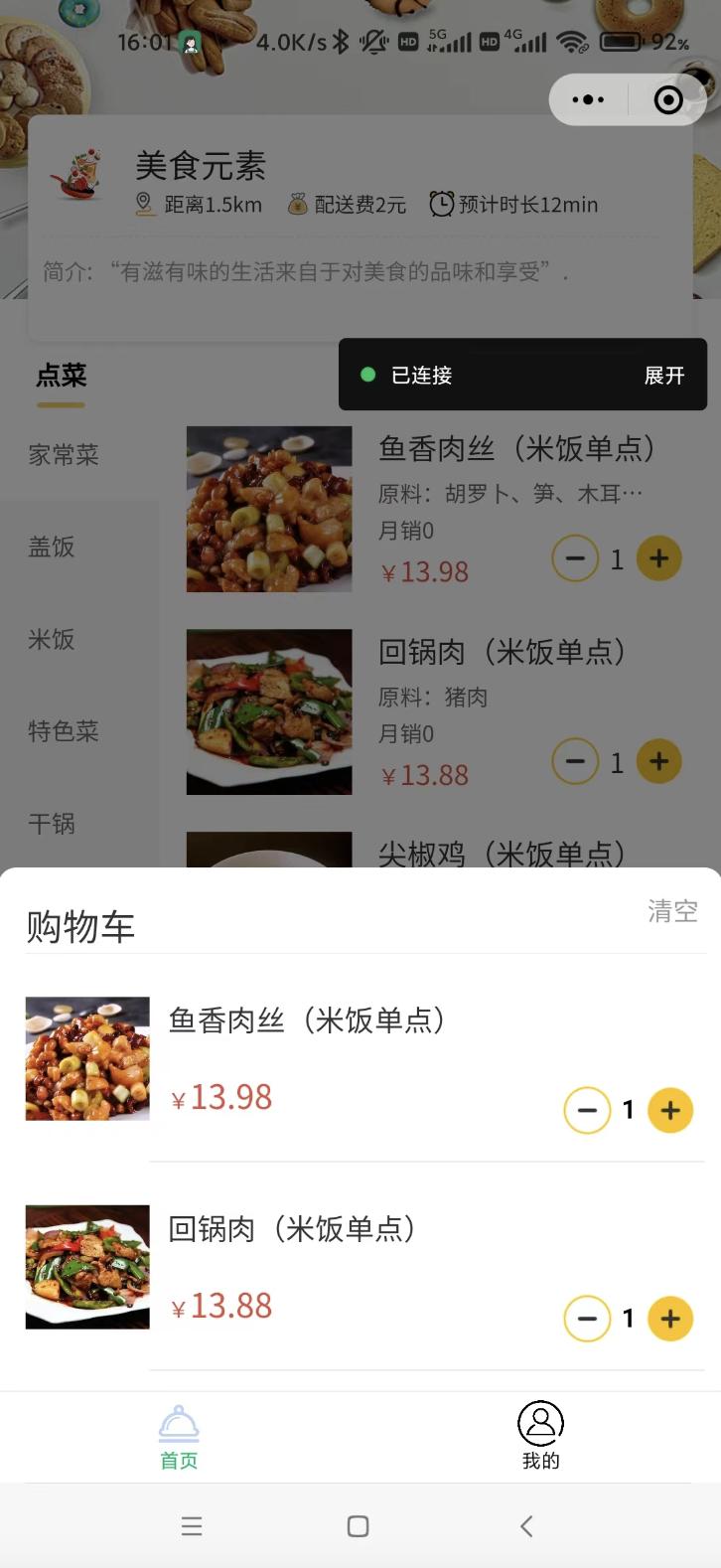Decrease quantity of 回锅肉 in cart
This screenshot has width=721, height=1568.
(587, 1319)
